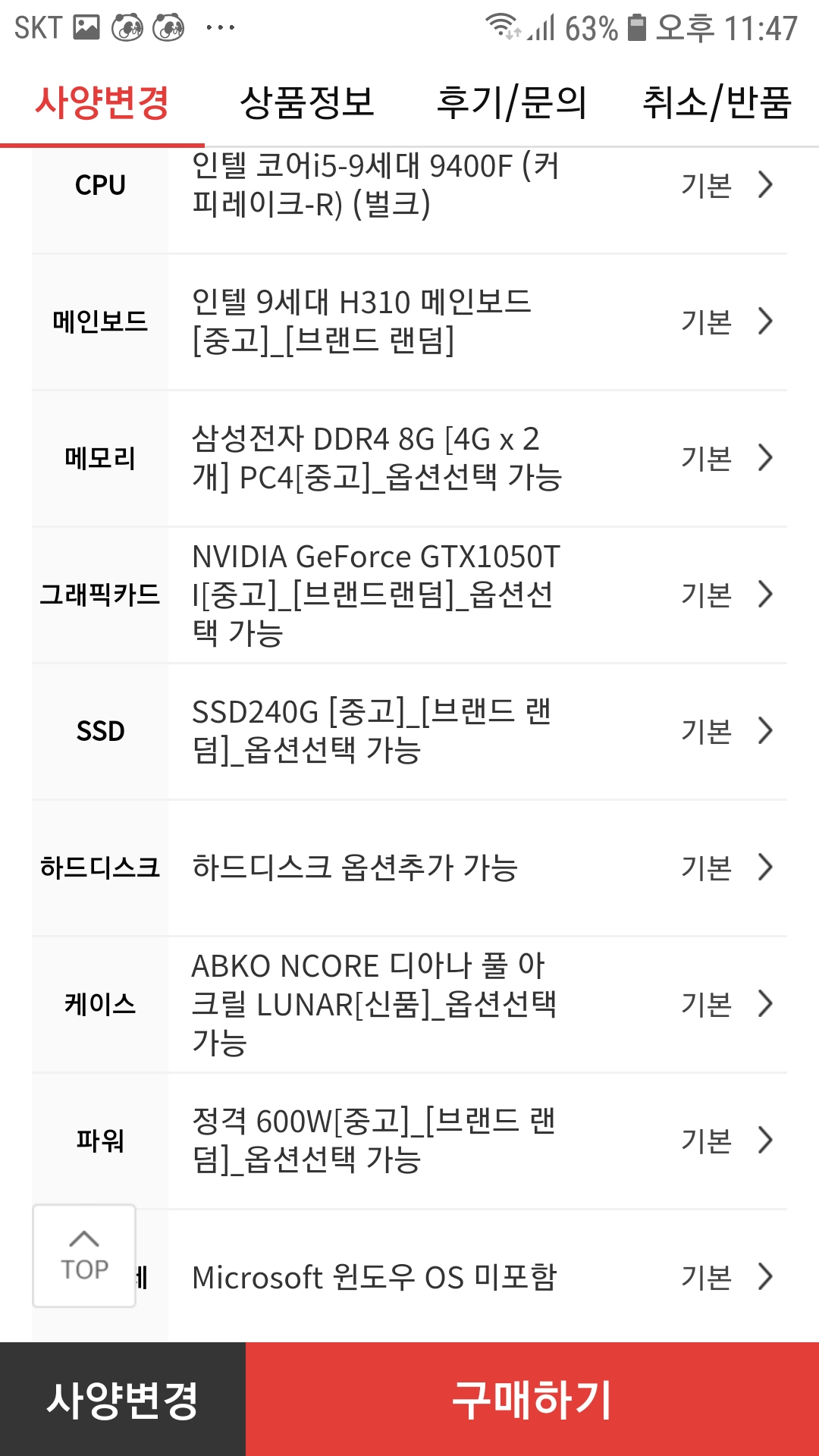Go to the 취소/반품 tab
Screen dimensions: 819x1456
click(717, 102)
